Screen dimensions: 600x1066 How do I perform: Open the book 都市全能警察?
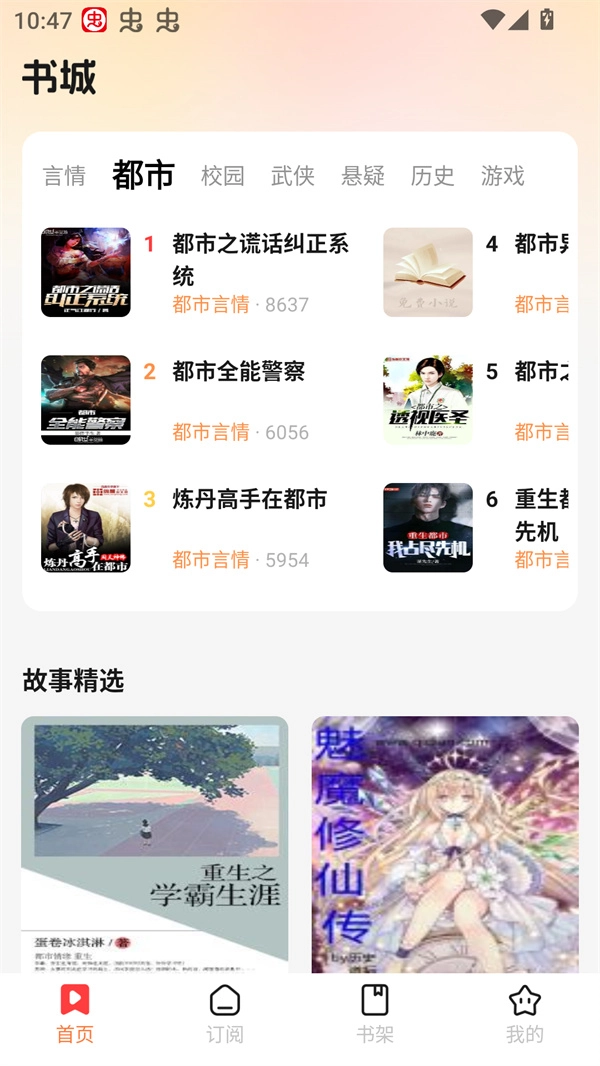[238, 372]
